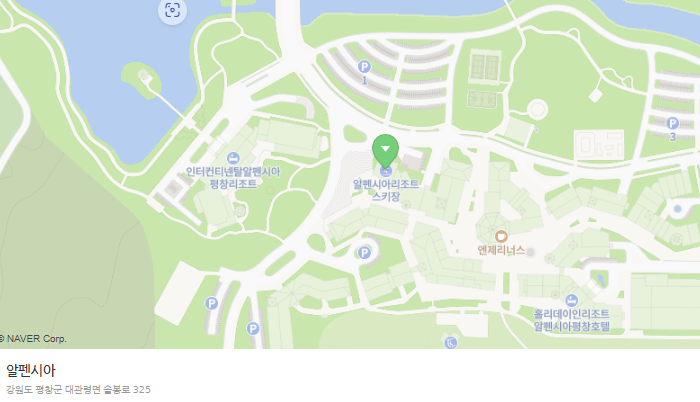Tap the map view finder icon
The width and height of the screenshot is (700, 402).
(x=172, y=10)
